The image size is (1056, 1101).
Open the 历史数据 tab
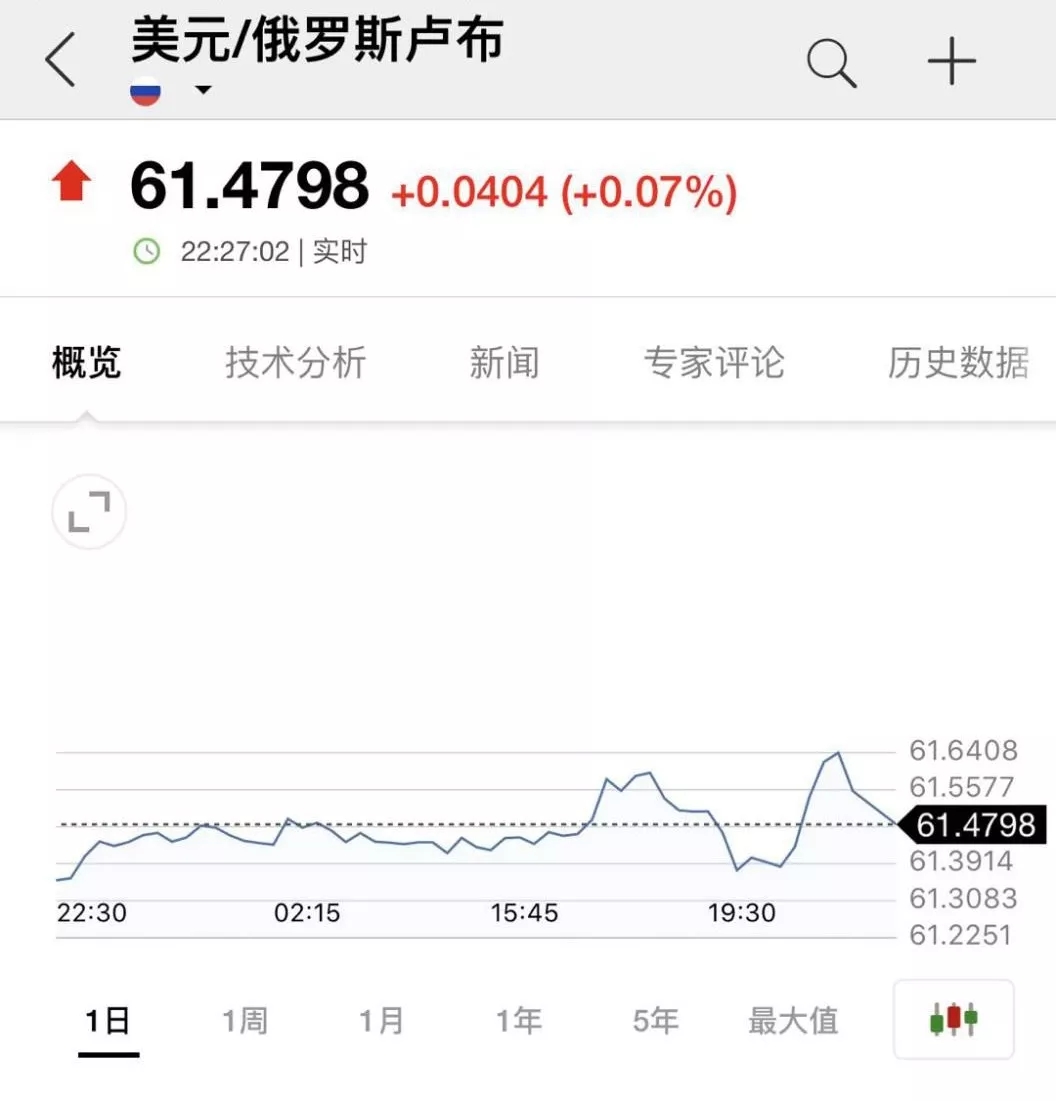pyautogui.click(x=957, y=362)
